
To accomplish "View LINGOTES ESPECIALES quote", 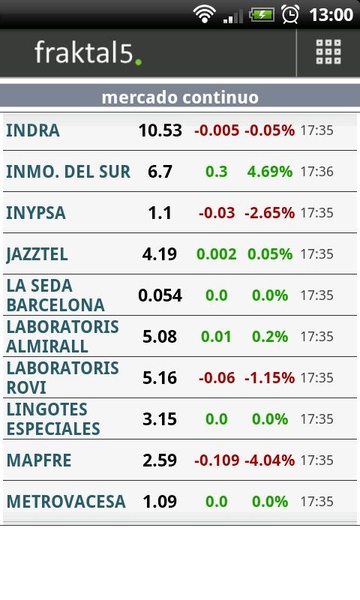I will (x=180, y=419).
